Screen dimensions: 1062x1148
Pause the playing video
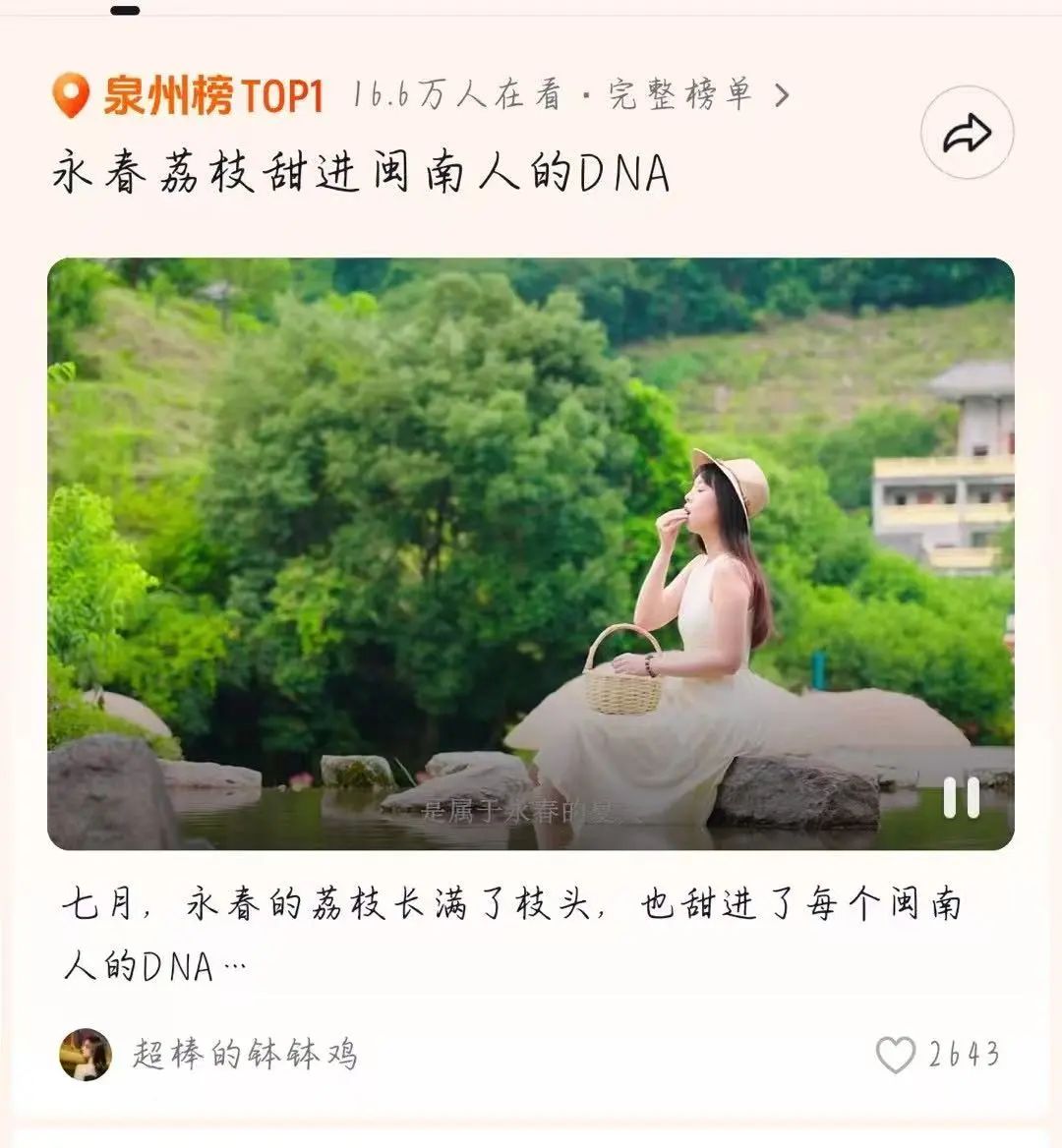click(961, 797)
